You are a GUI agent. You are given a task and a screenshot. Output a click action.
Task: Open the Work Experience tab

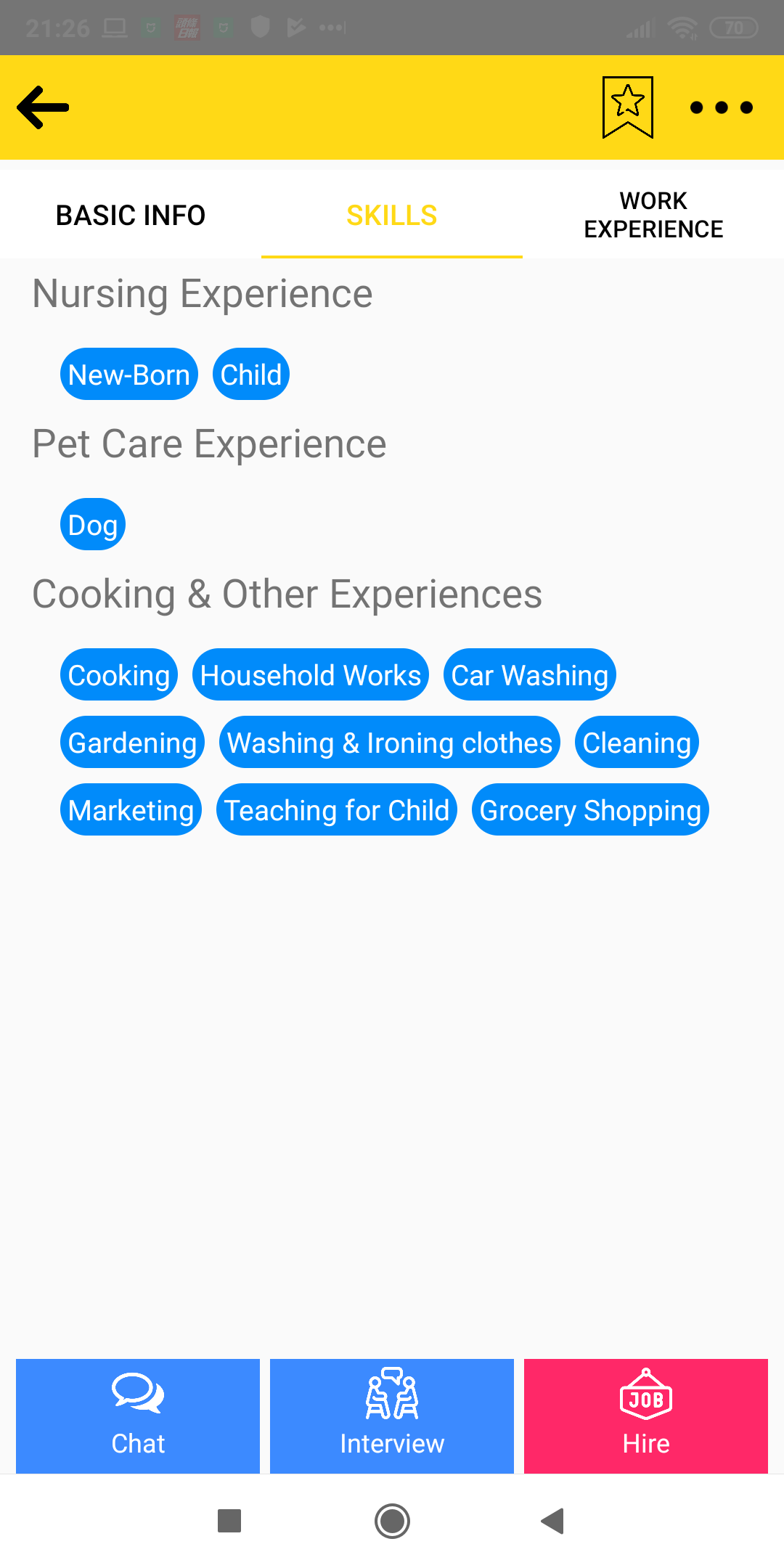tap(653, 215)
